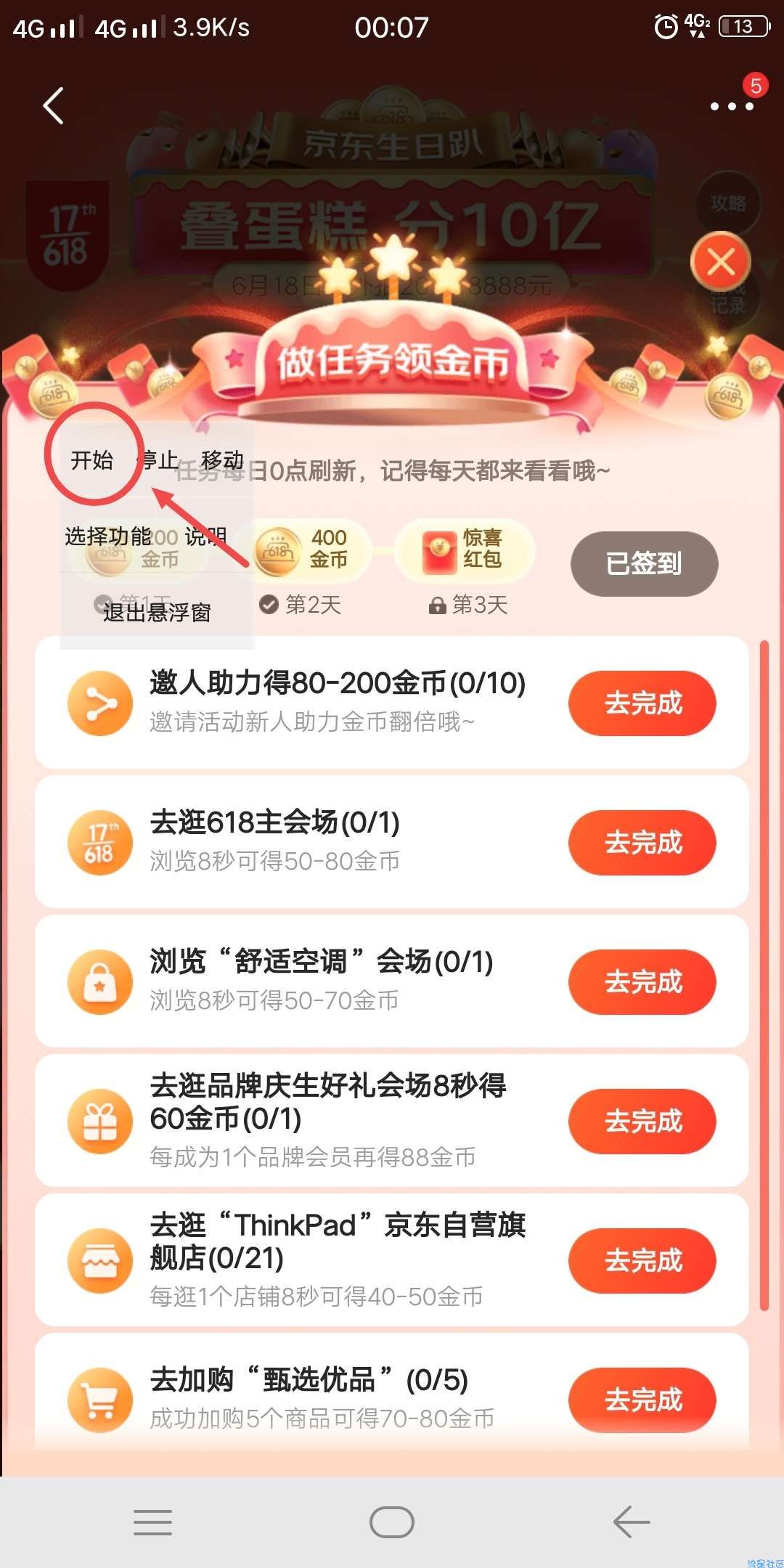Tap 开始 in the floating window
The height and width of the screenshot is (1568, 784).
tap(92, 460)
